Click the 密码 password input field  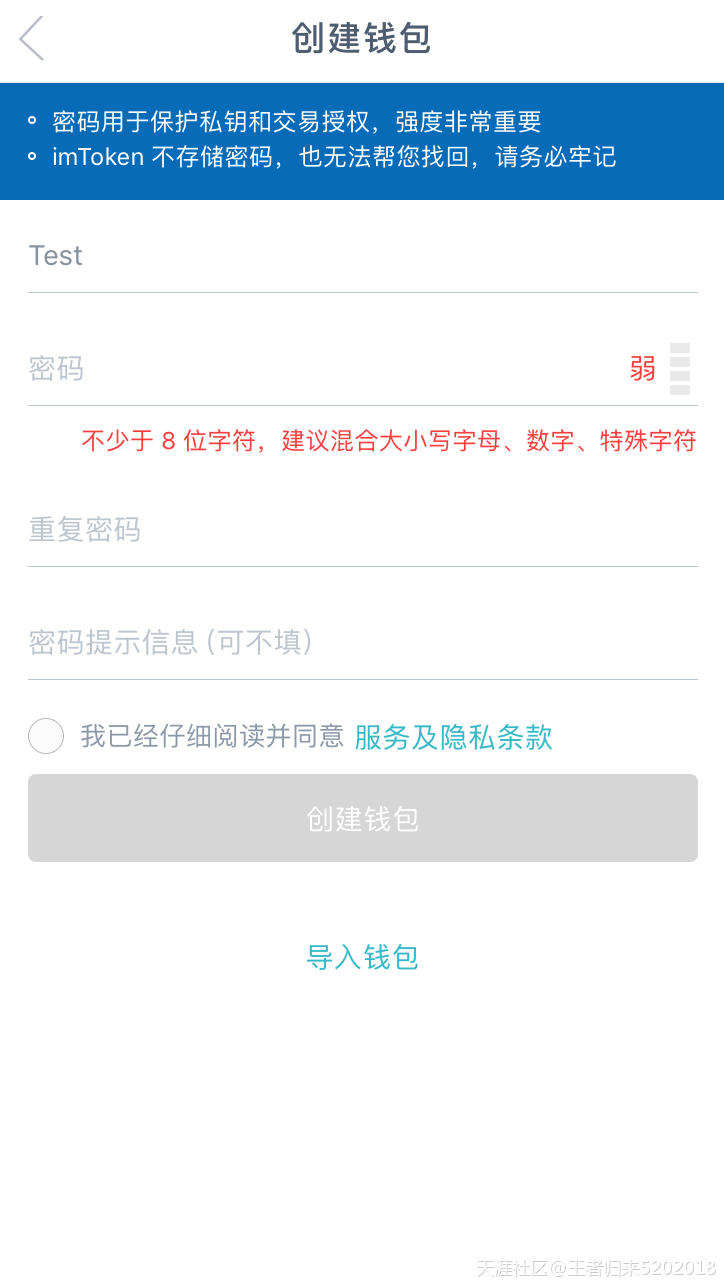300,368
